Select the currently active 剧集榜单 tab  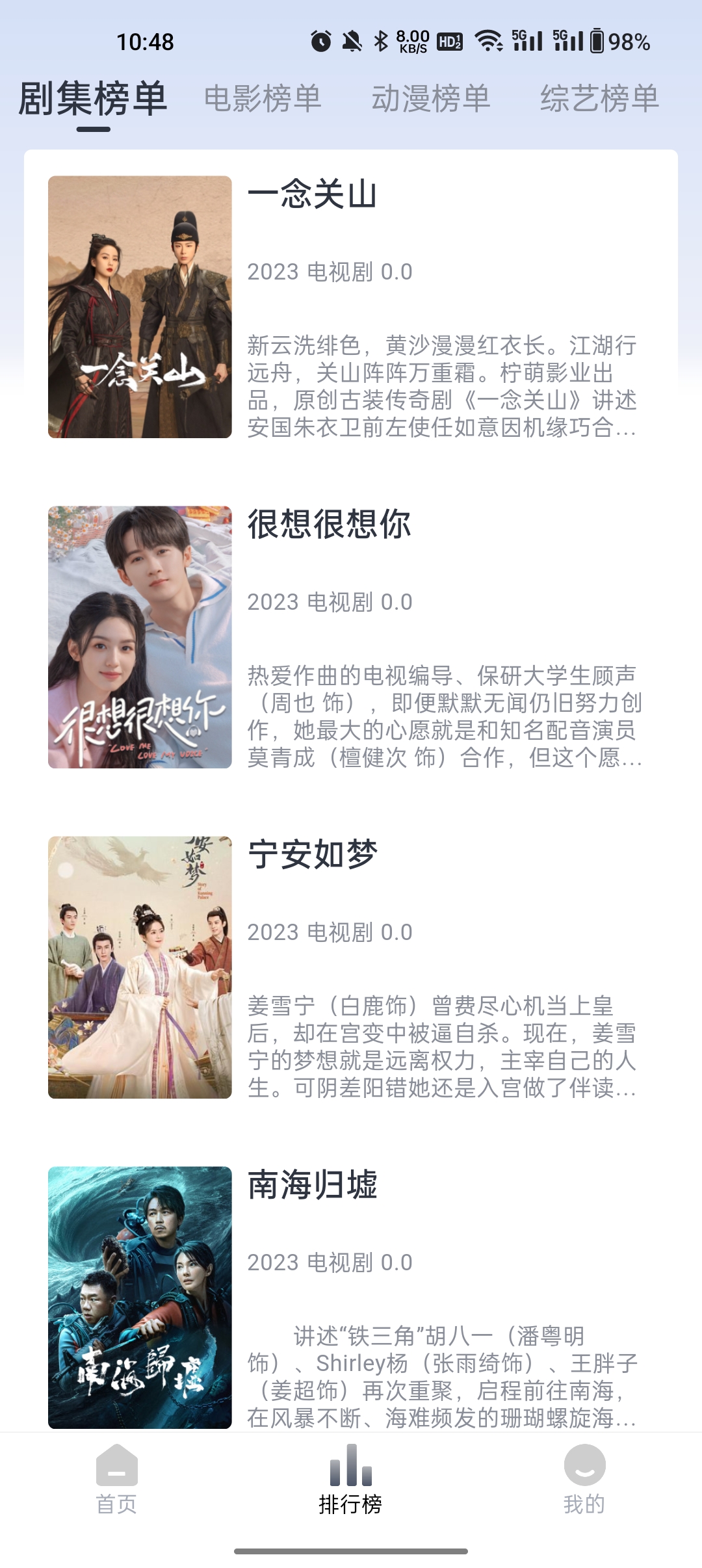point(92,99)
